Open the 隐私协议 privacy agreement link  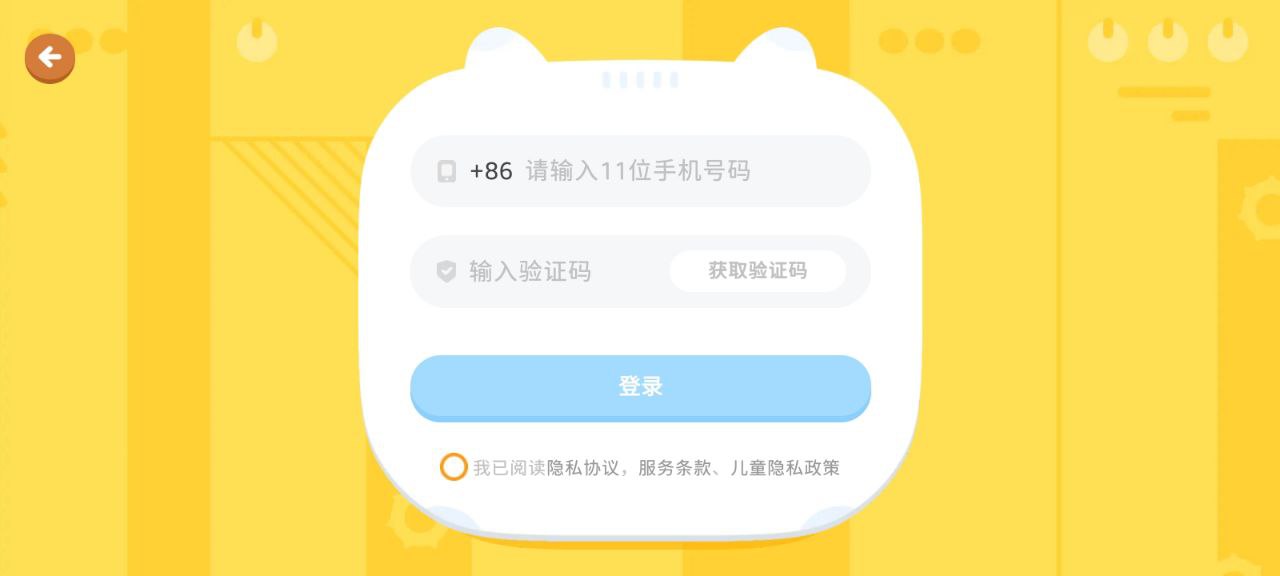pyautogui.click(x=577, y=468)
